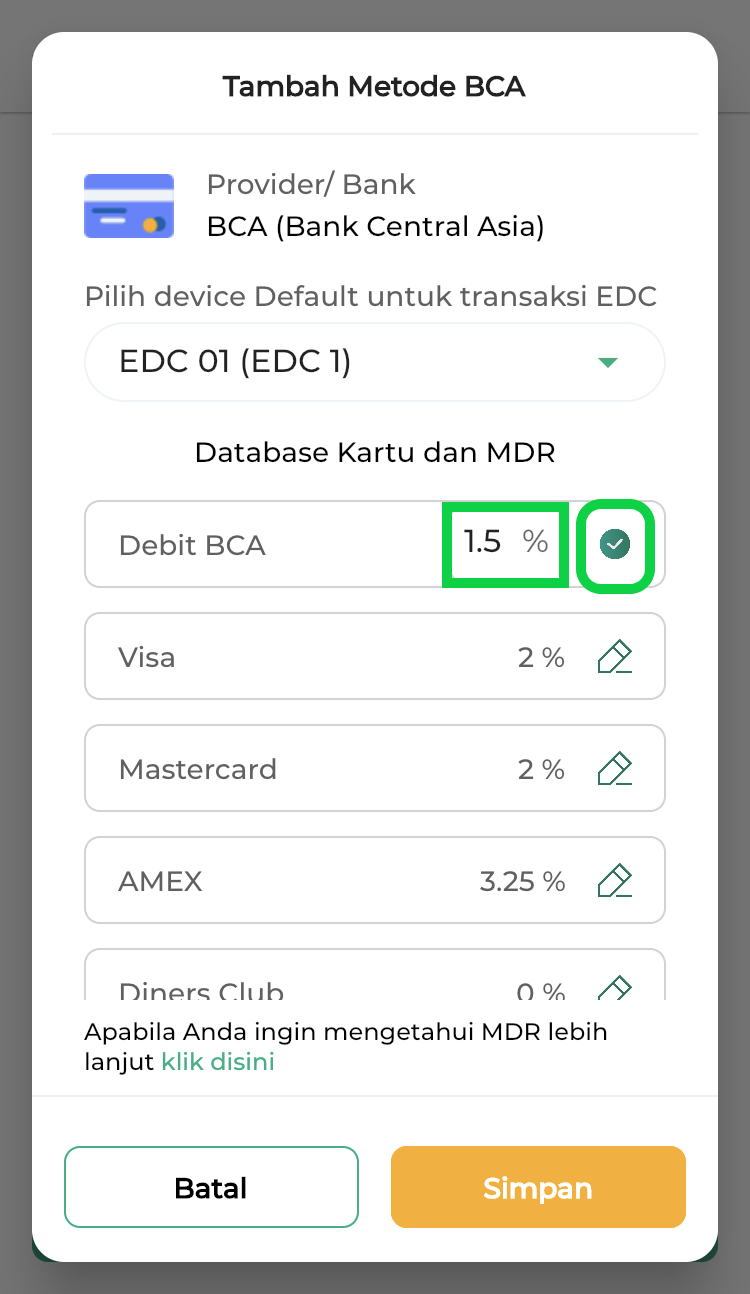Confirm Debit BCA rate with checkmark
Screen dimensions: 750x1294
click(x=615, y=545)
